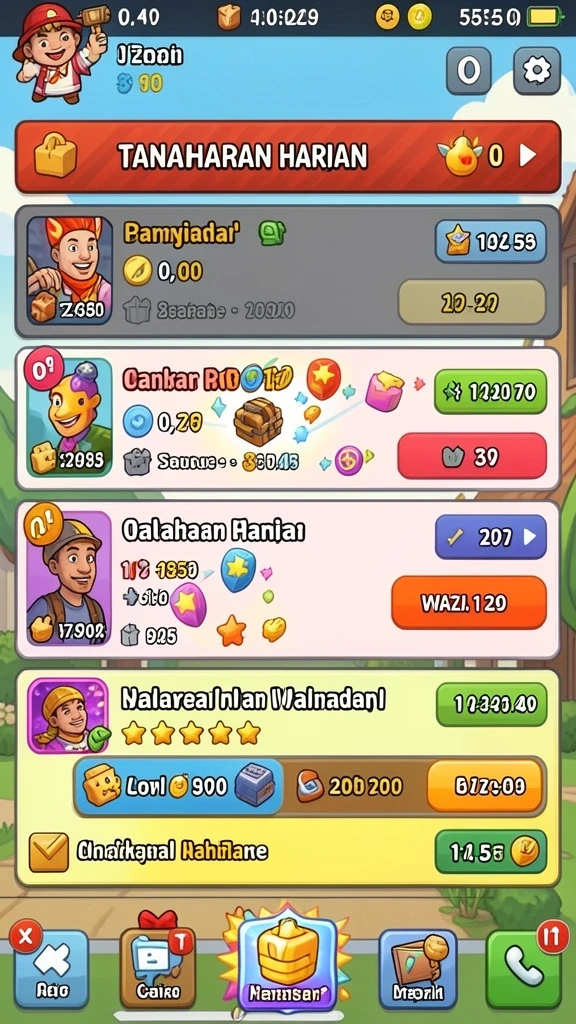This screenshot has width=576, height=1024.
Task: Tap the blue 10253 badge button
Action: (x=490, y=242)
